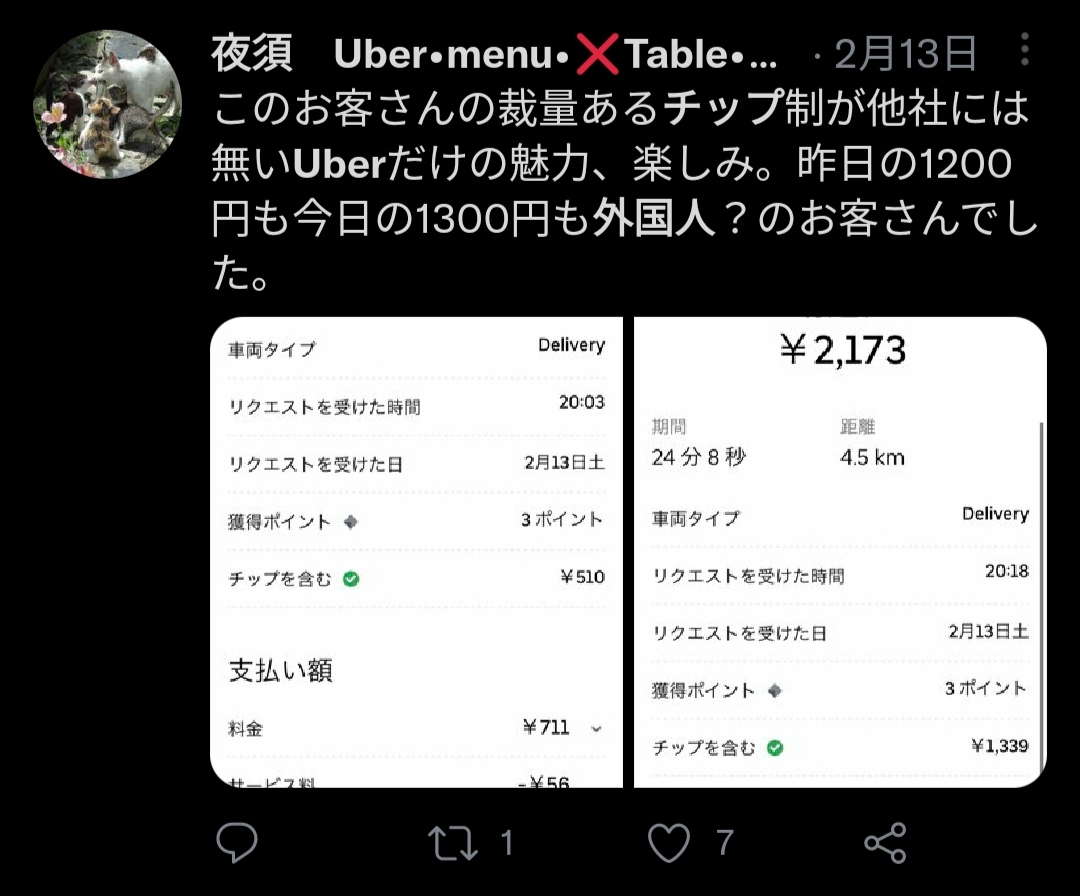
Task: Share this tweet
Action: tap(885, 843)
